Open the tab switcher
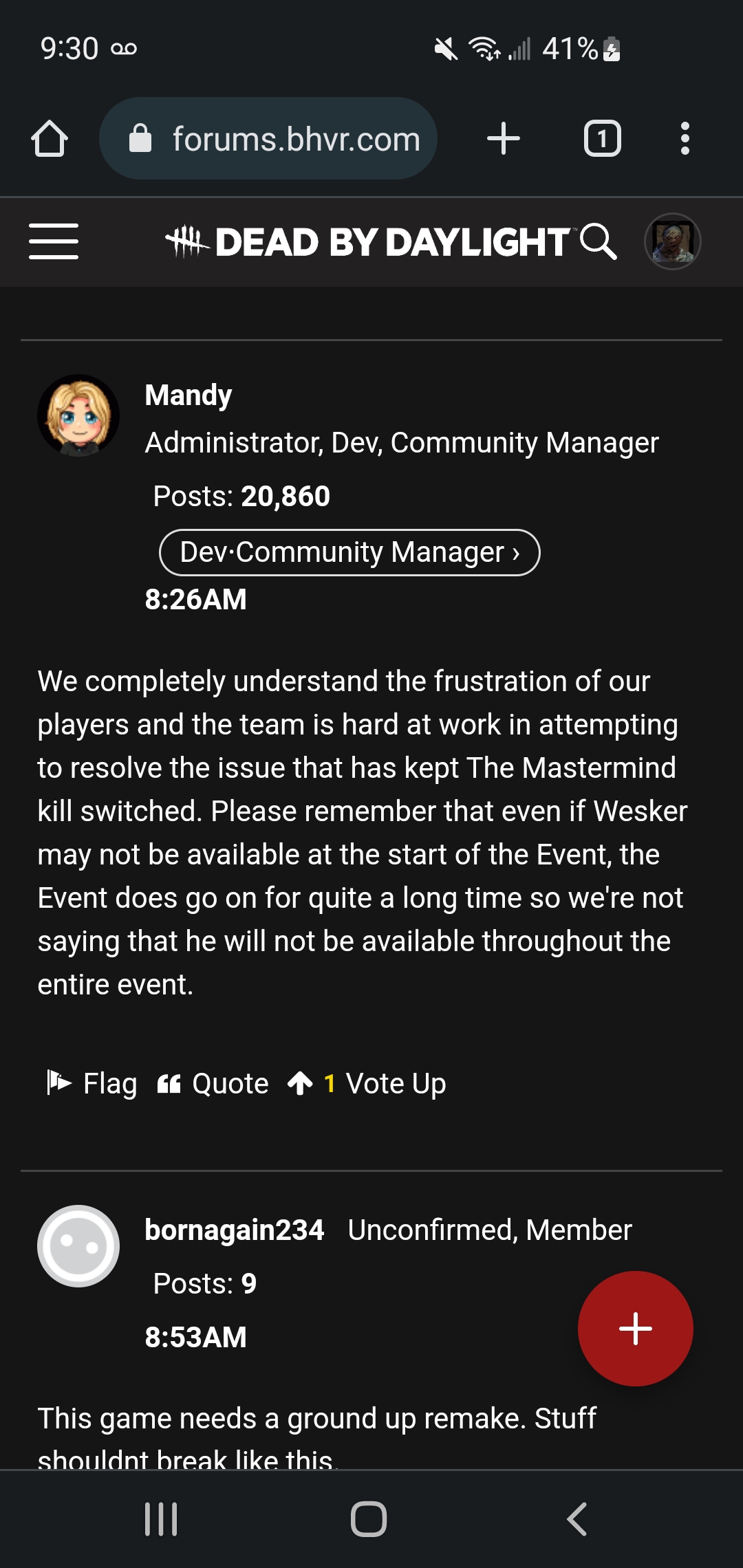Viewport: 743px width, 1568px height. 603,138
